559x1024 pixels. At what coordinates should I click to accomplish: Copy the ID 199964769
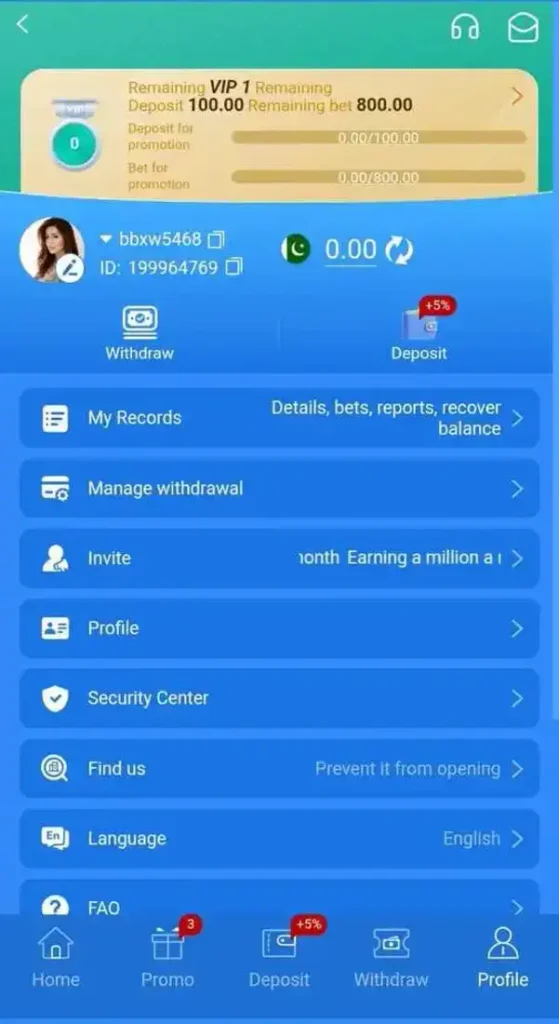pos(233,267)
